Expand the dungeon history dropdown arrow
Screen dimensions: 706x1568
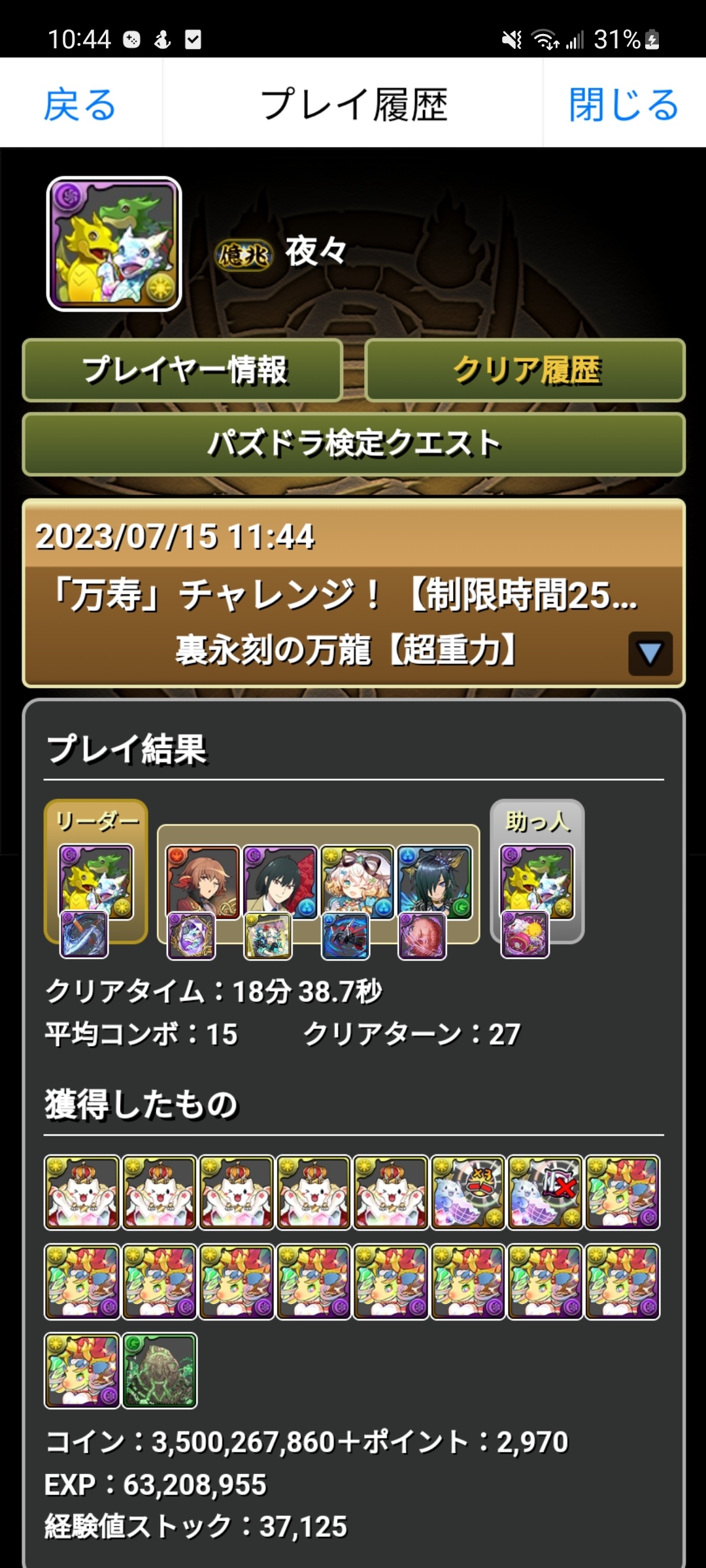click(650, 653)
